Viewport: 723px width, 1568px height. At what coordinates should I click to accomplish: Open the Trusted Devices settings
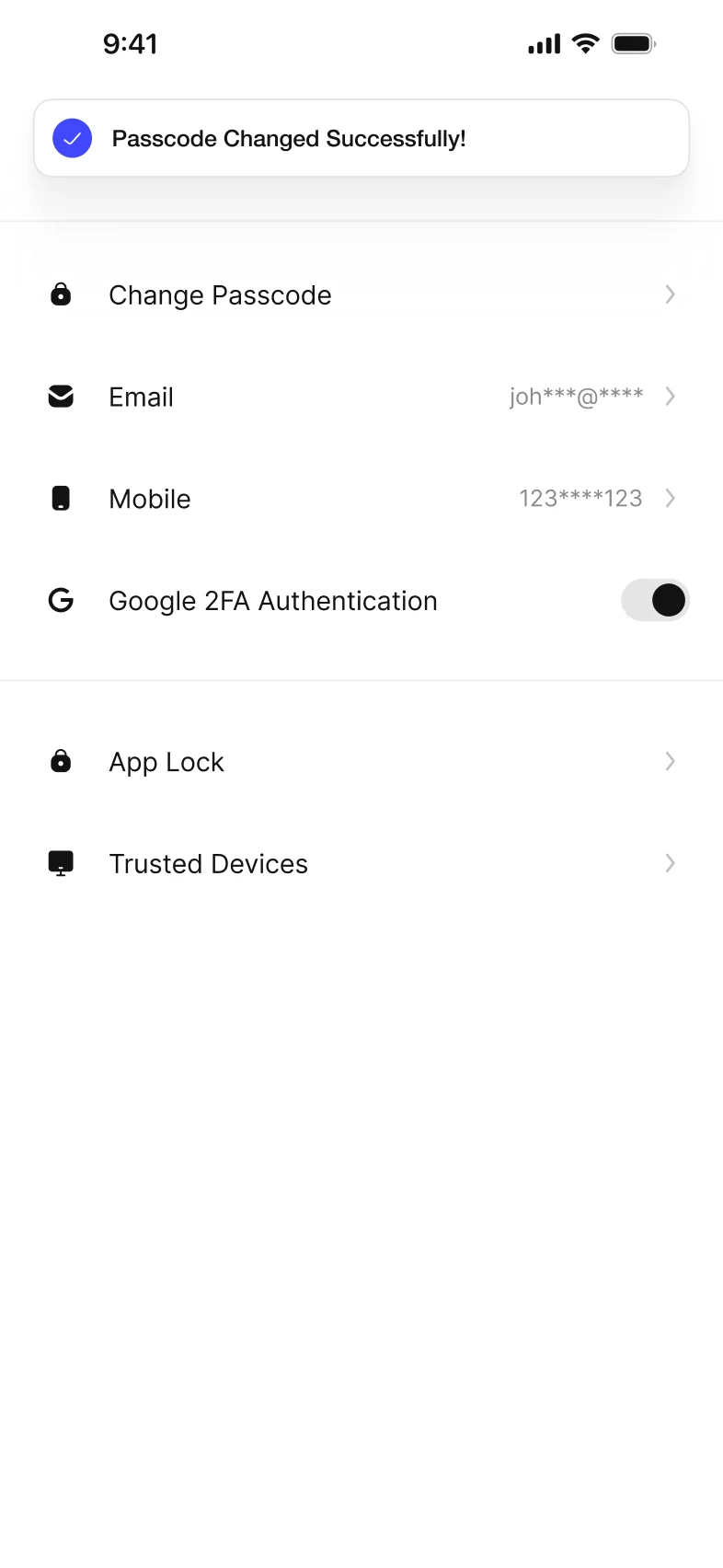208,863
